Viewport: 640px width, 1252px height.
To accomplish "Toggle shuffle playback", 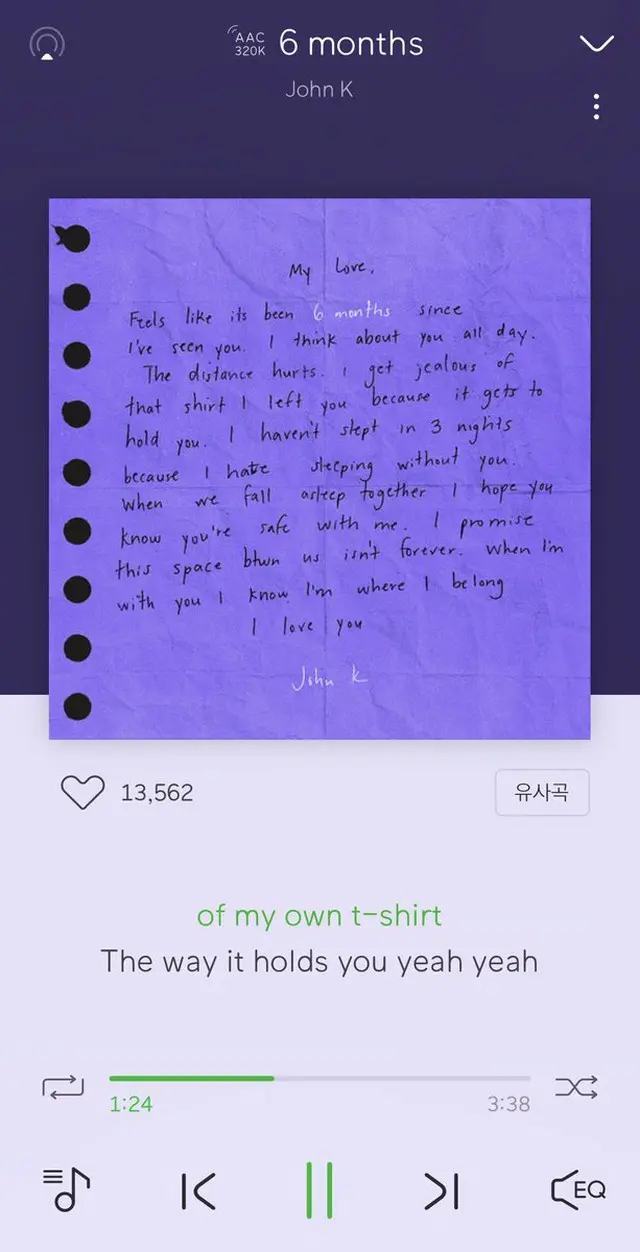I will 576,1087.
